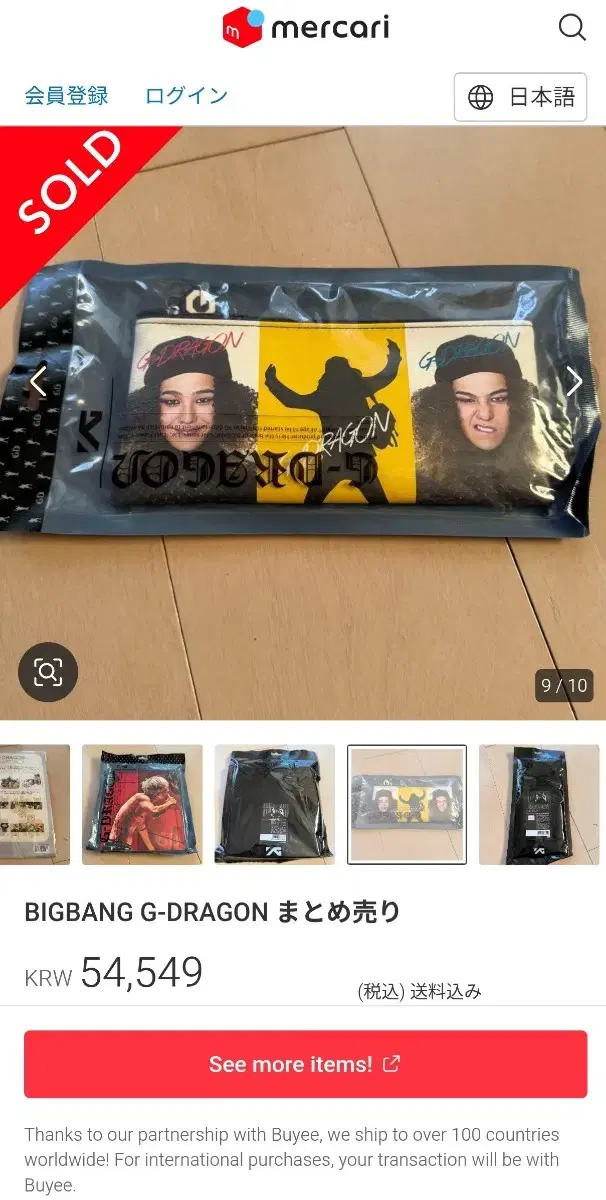Tap See more items! button
The image size is (606, 1200).
pyautogui.click(x=305, y=1064)
